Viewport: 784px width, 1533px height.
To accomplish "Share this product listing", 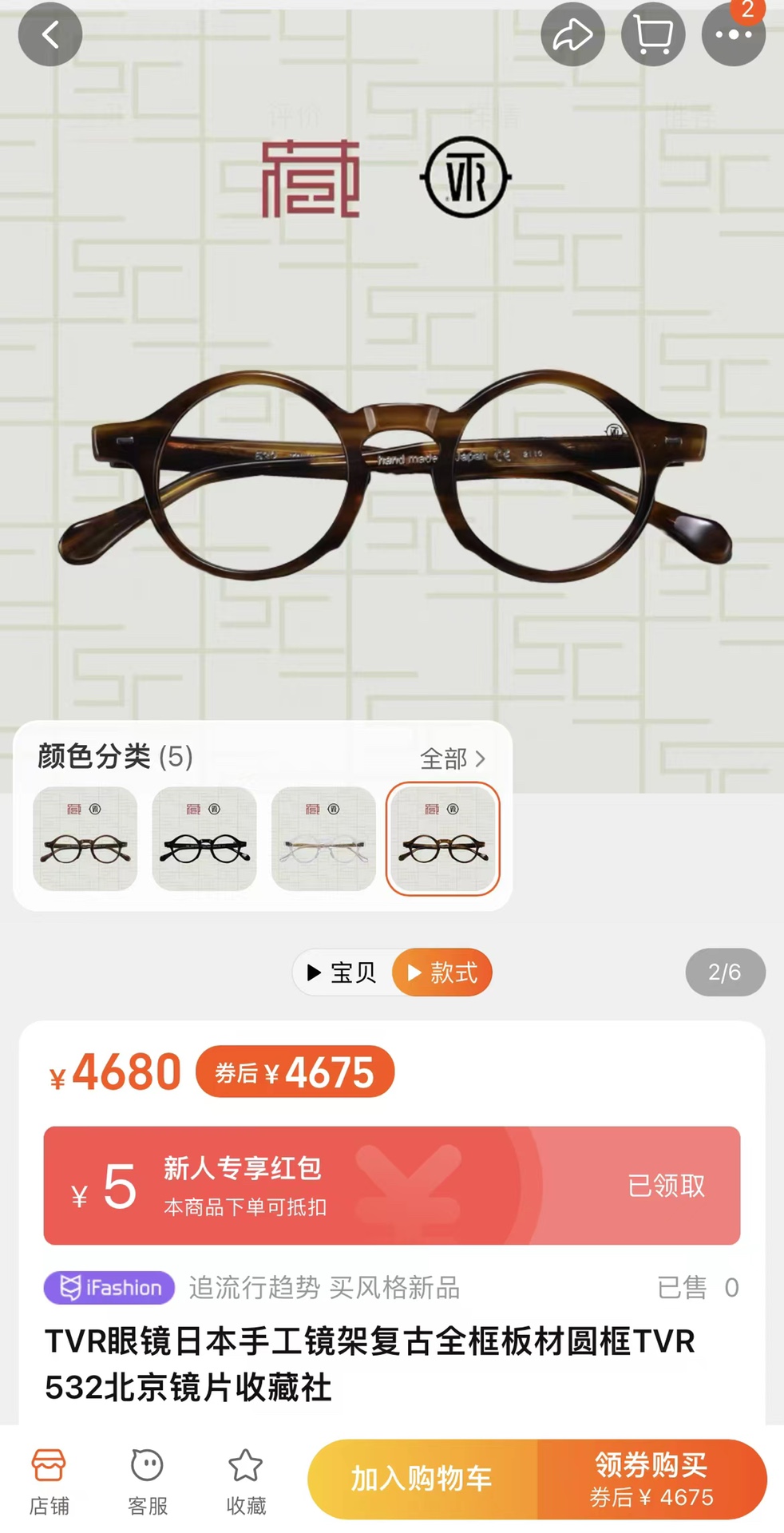I will click(x=572, y=34).
